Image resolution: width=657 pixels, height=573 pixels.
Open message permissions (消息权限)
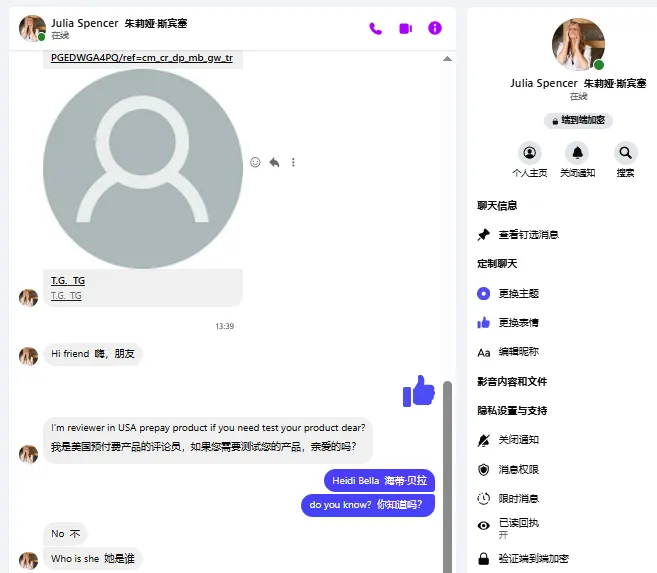pos(523,469)
